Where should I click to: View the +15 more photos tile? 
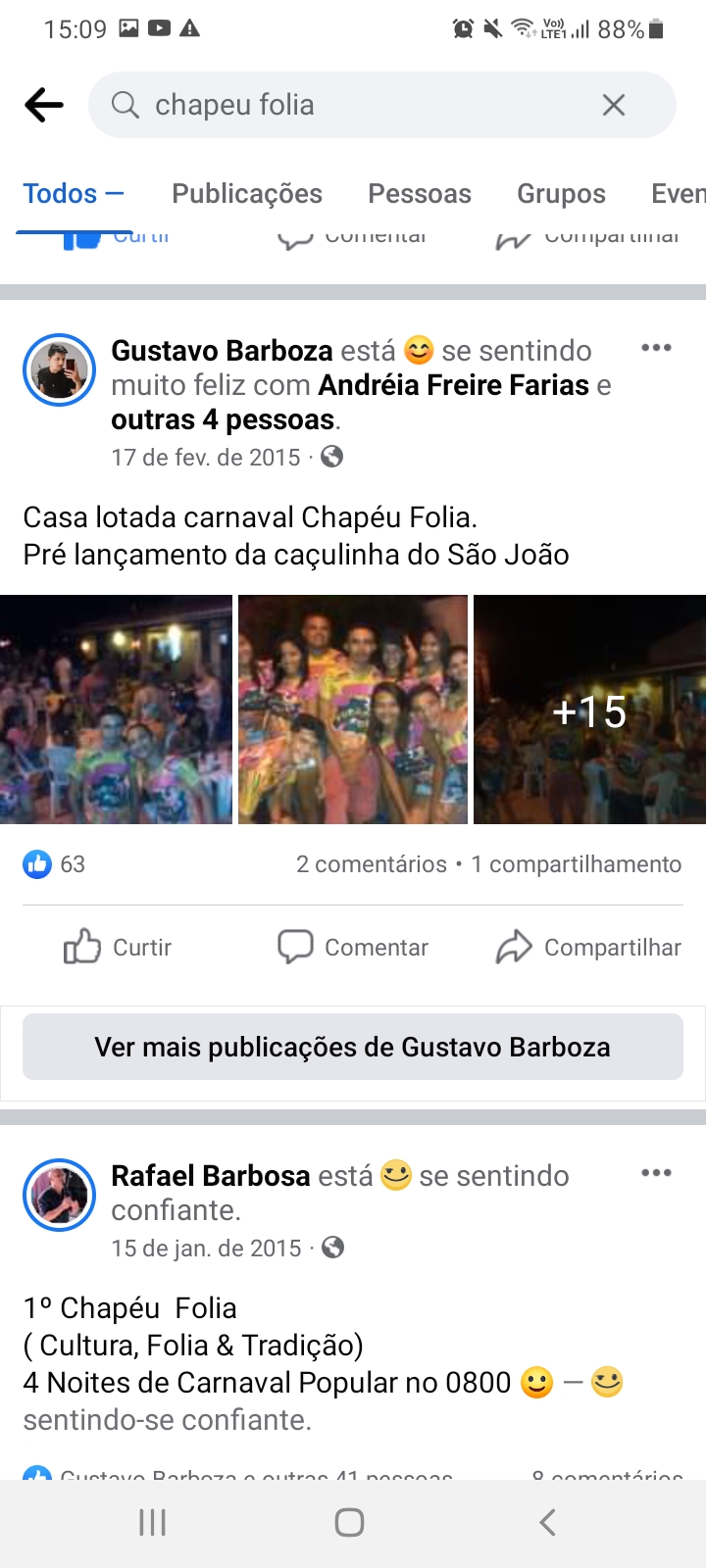click(589, 710)
